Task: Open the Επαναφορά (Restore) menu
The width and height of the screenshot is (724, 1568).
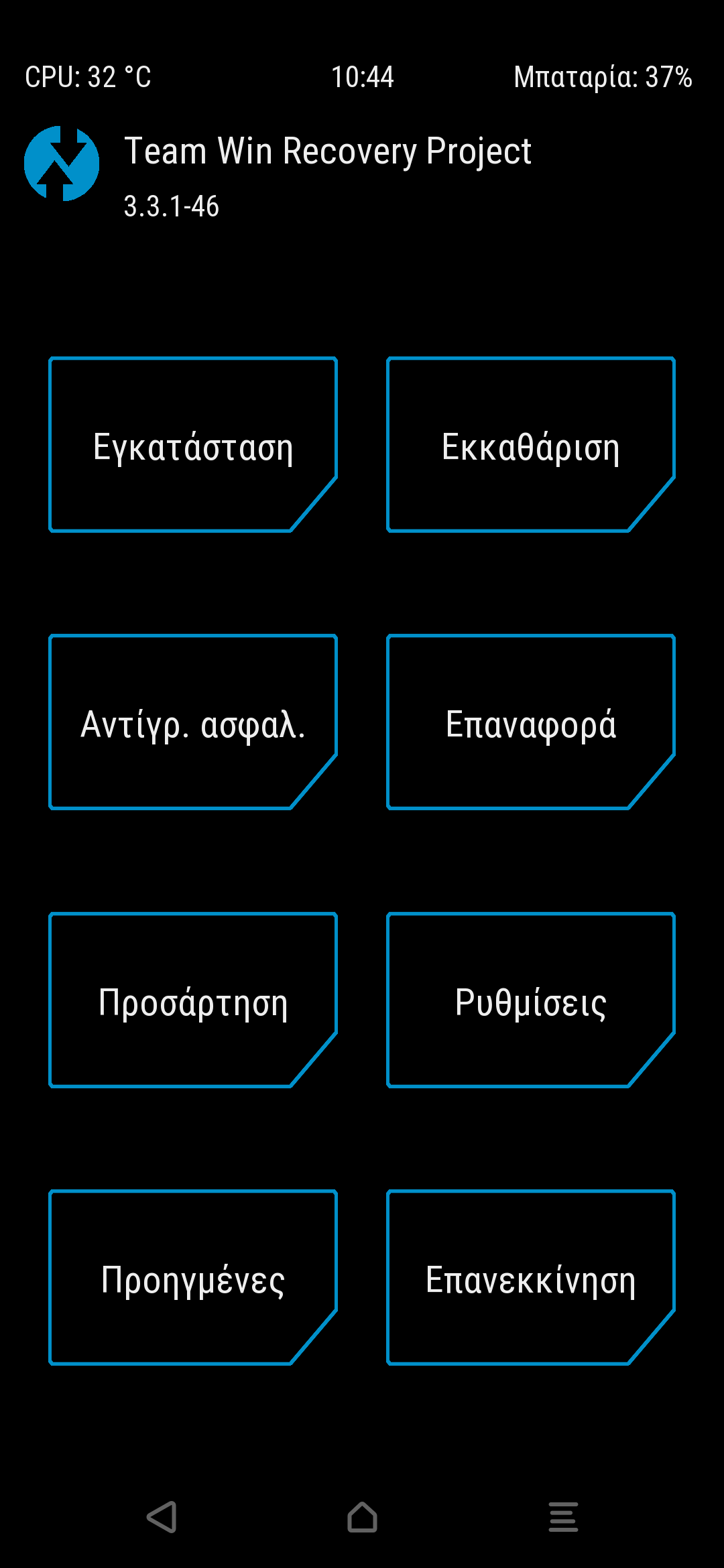Action: (530, 722)
